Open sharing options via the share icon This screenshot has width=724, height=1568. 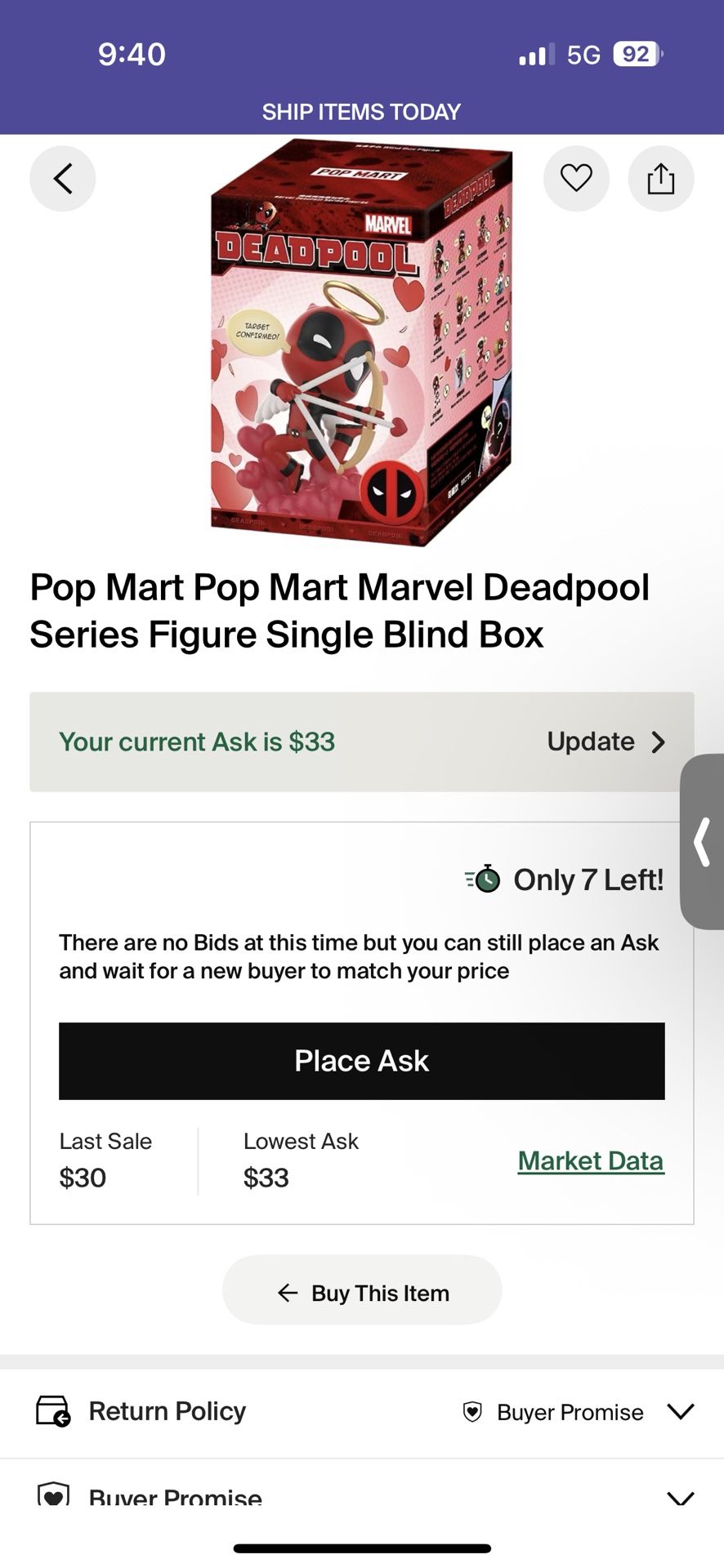point(661,178)
